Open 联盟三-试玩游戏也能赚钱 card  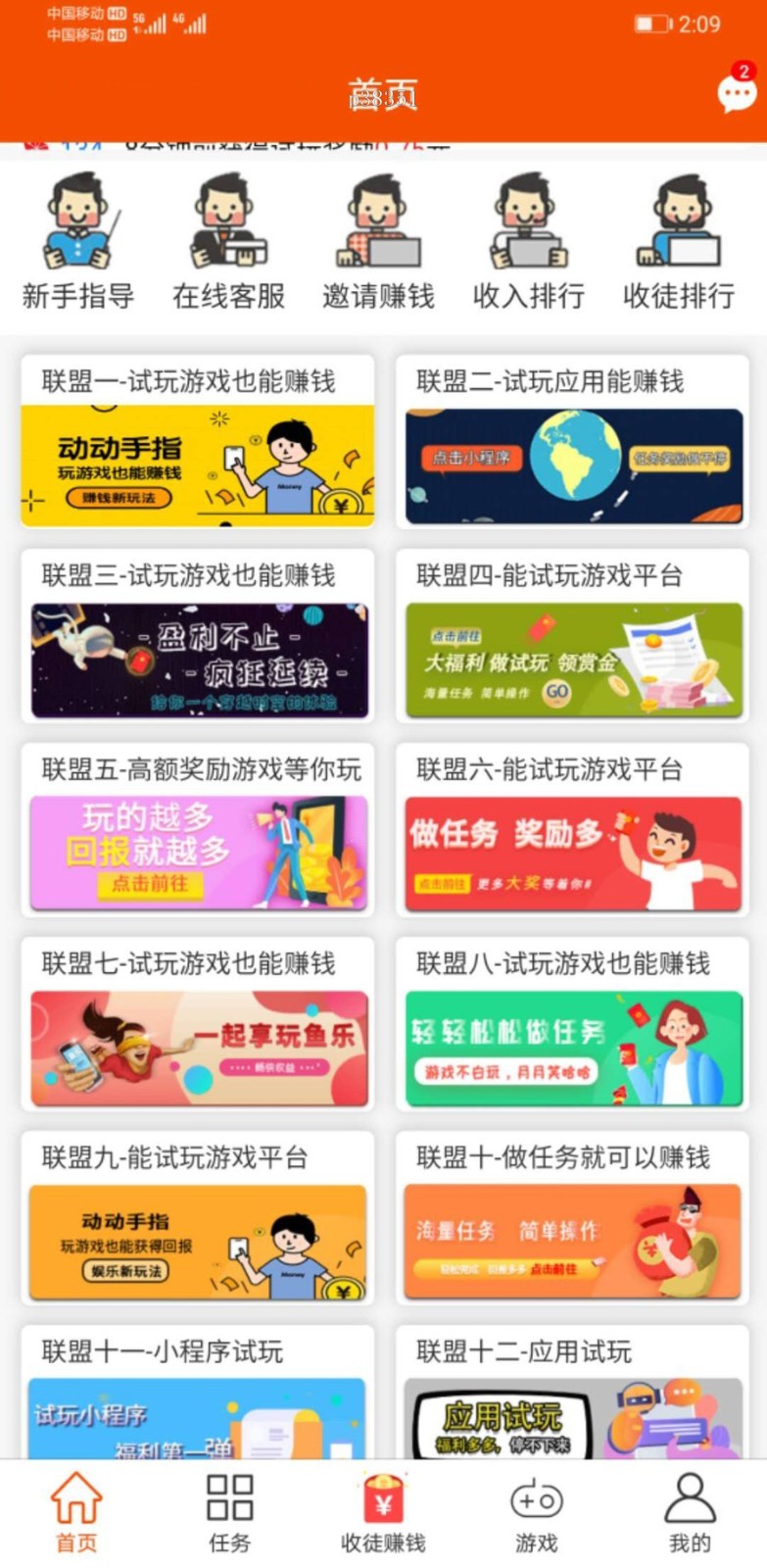click(198, 637)
